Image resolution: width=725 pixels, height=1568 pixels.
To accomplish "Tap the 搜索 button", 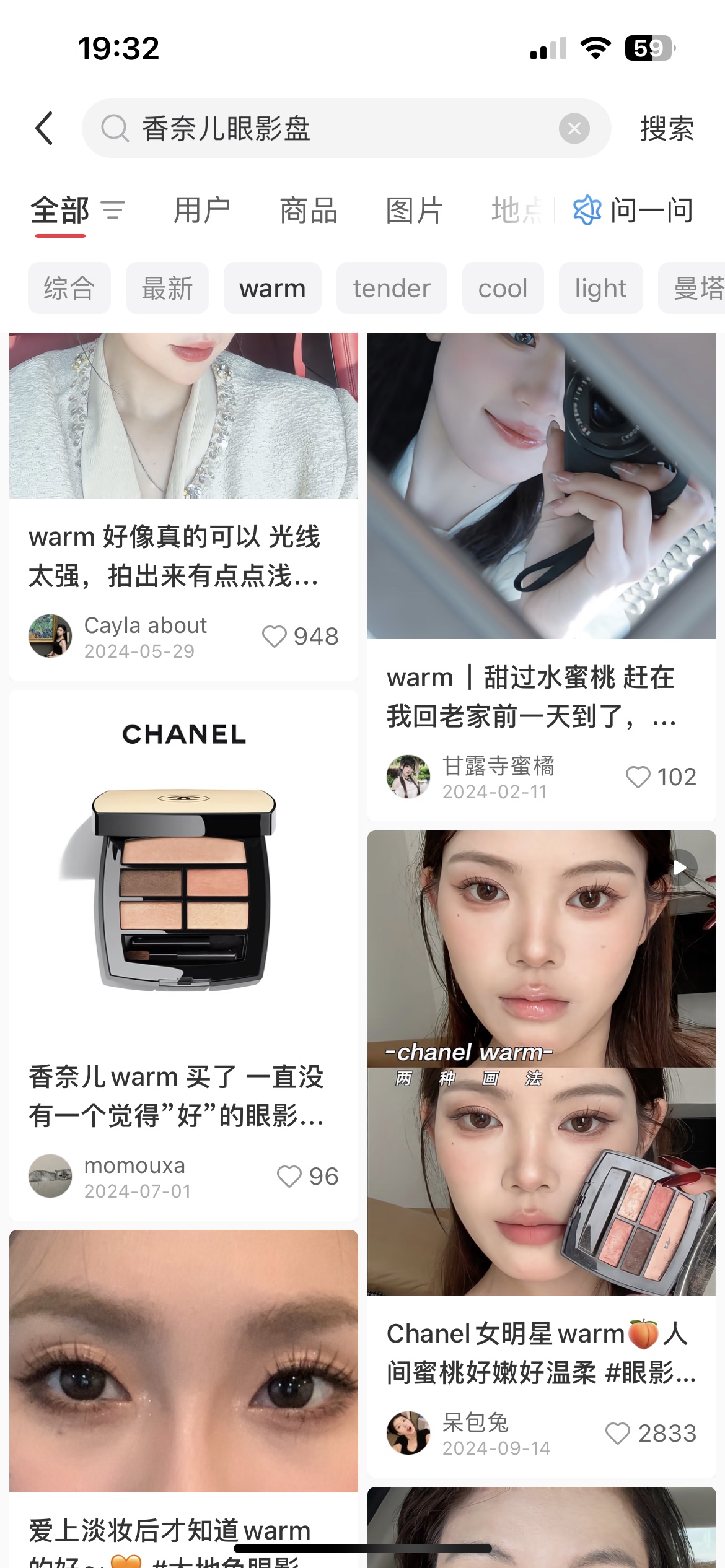I will 667,128.
